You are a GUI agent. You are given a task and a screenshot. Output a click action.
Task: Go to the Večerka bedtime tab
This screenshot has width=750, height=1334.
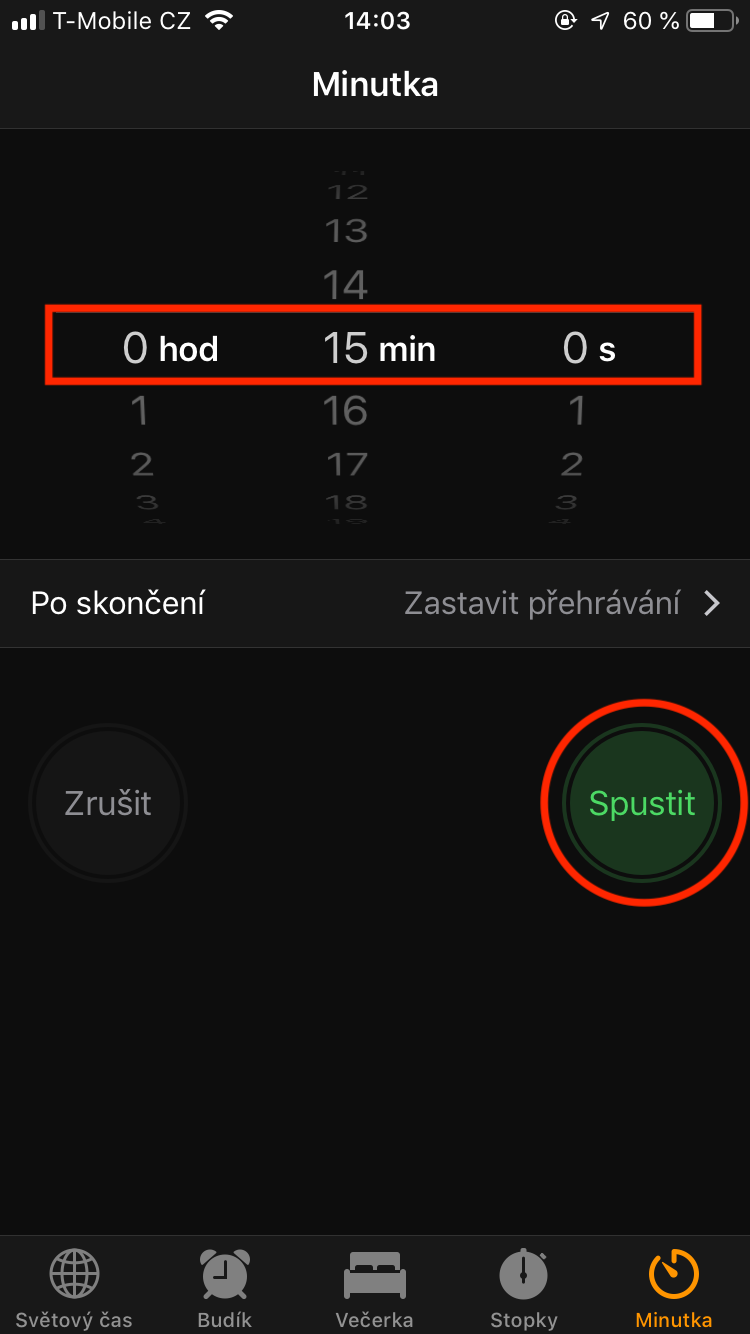[374, 1289]
